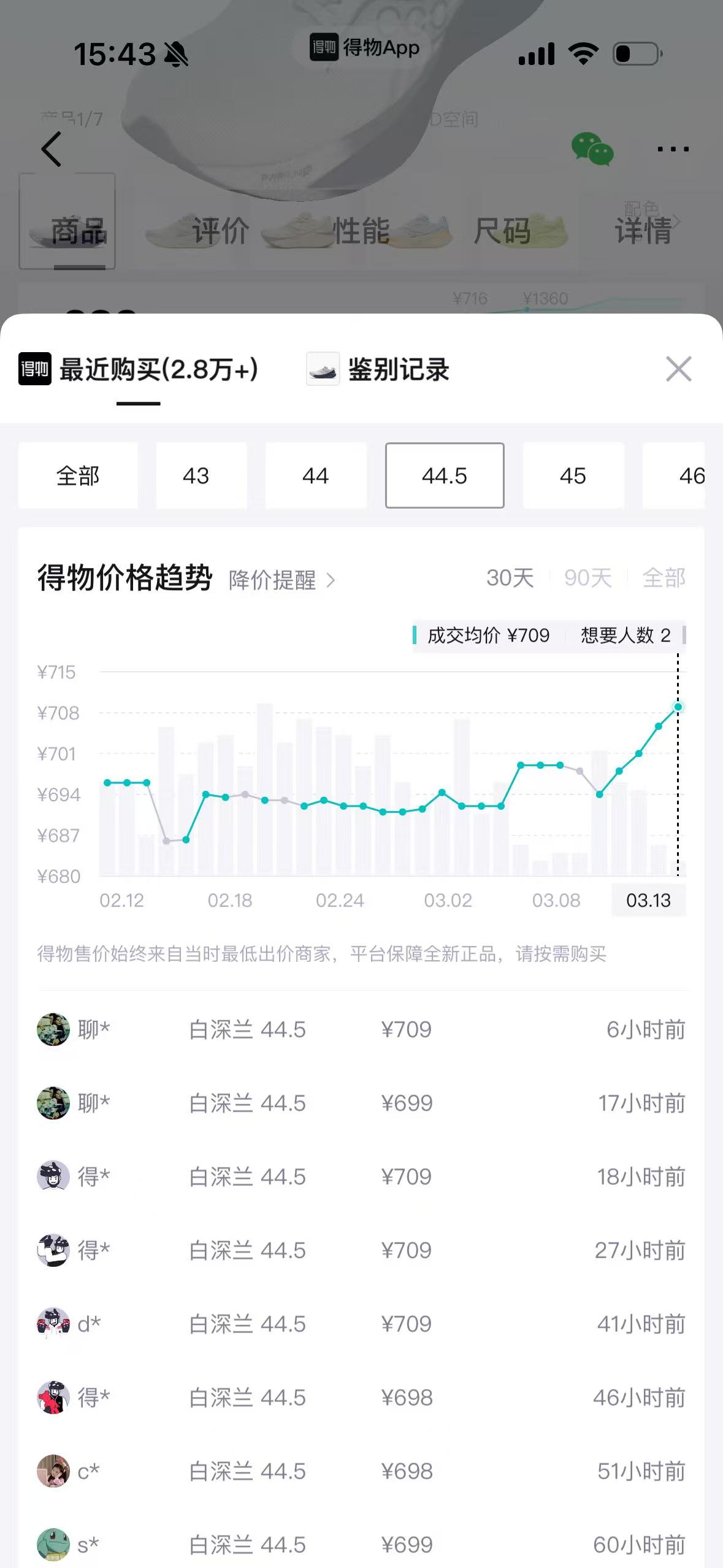Select the 最近购买(2.8万+) tab
The height and width of the screenshot is (1568, 723).
[x=139, y=369]
